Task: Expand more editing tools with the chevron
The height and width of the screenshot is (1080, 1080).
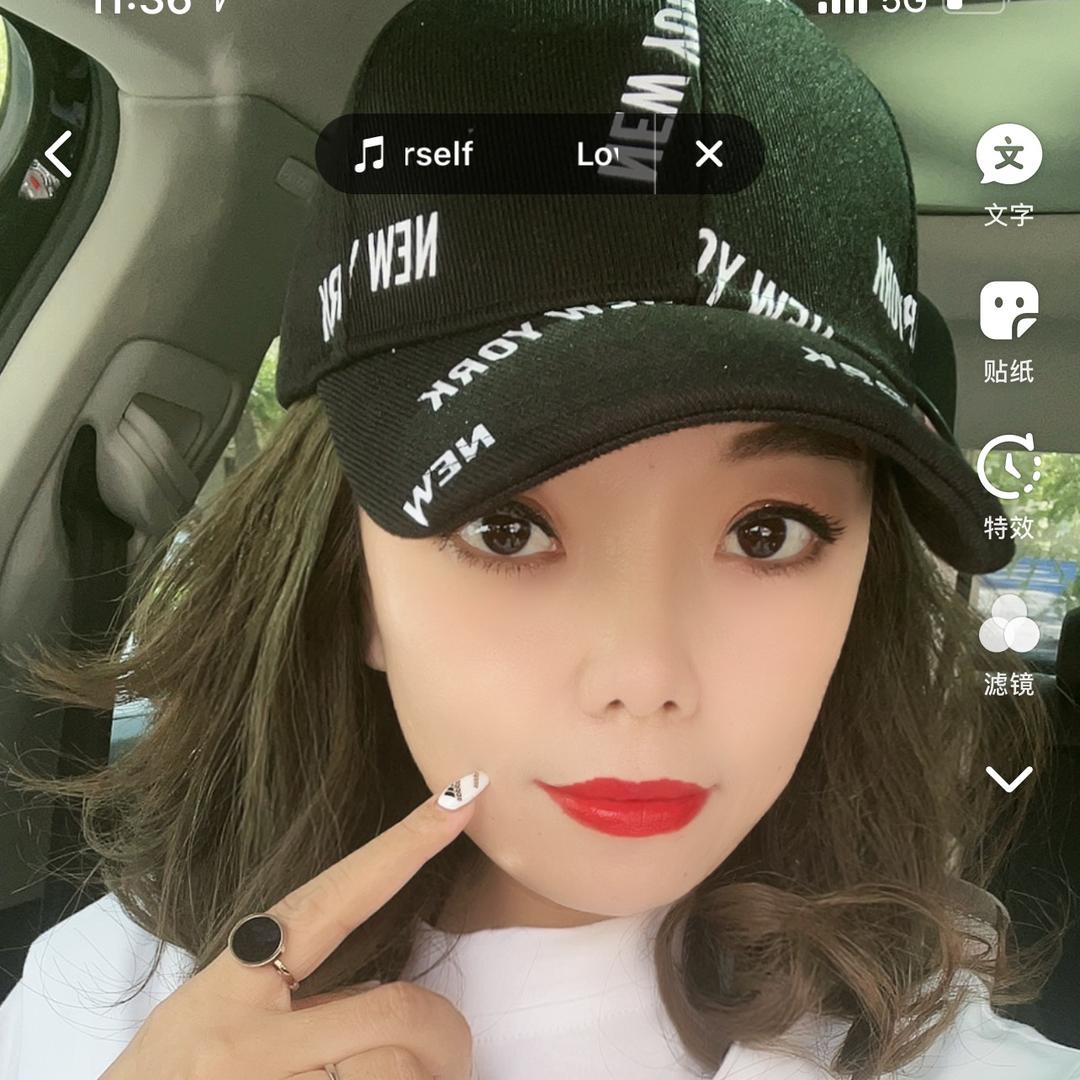Action: click(x=1008, y=779)
